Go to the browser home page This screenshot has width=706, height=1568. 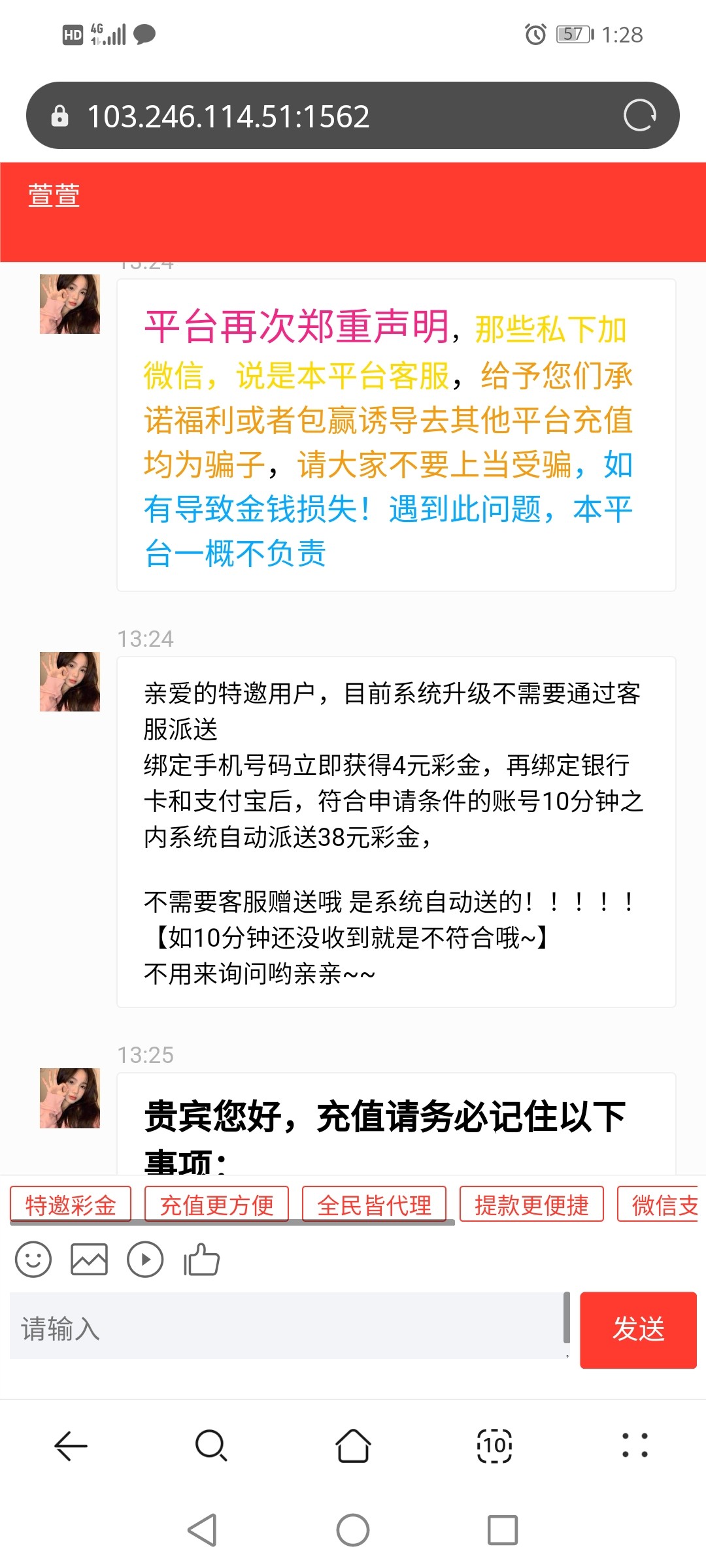click(x=353, y=1445)
